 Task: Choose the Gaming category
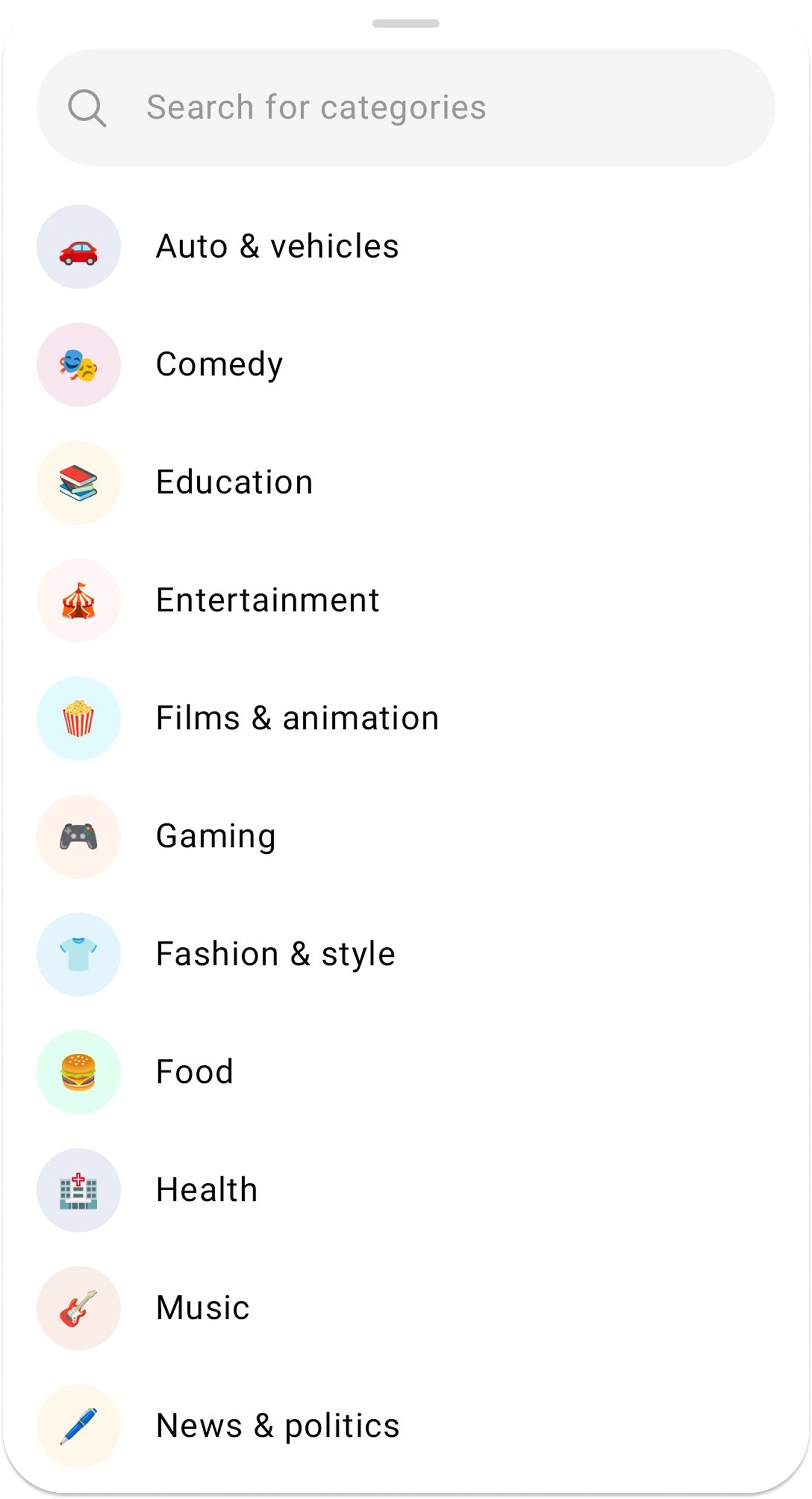[x=406, y=836]
